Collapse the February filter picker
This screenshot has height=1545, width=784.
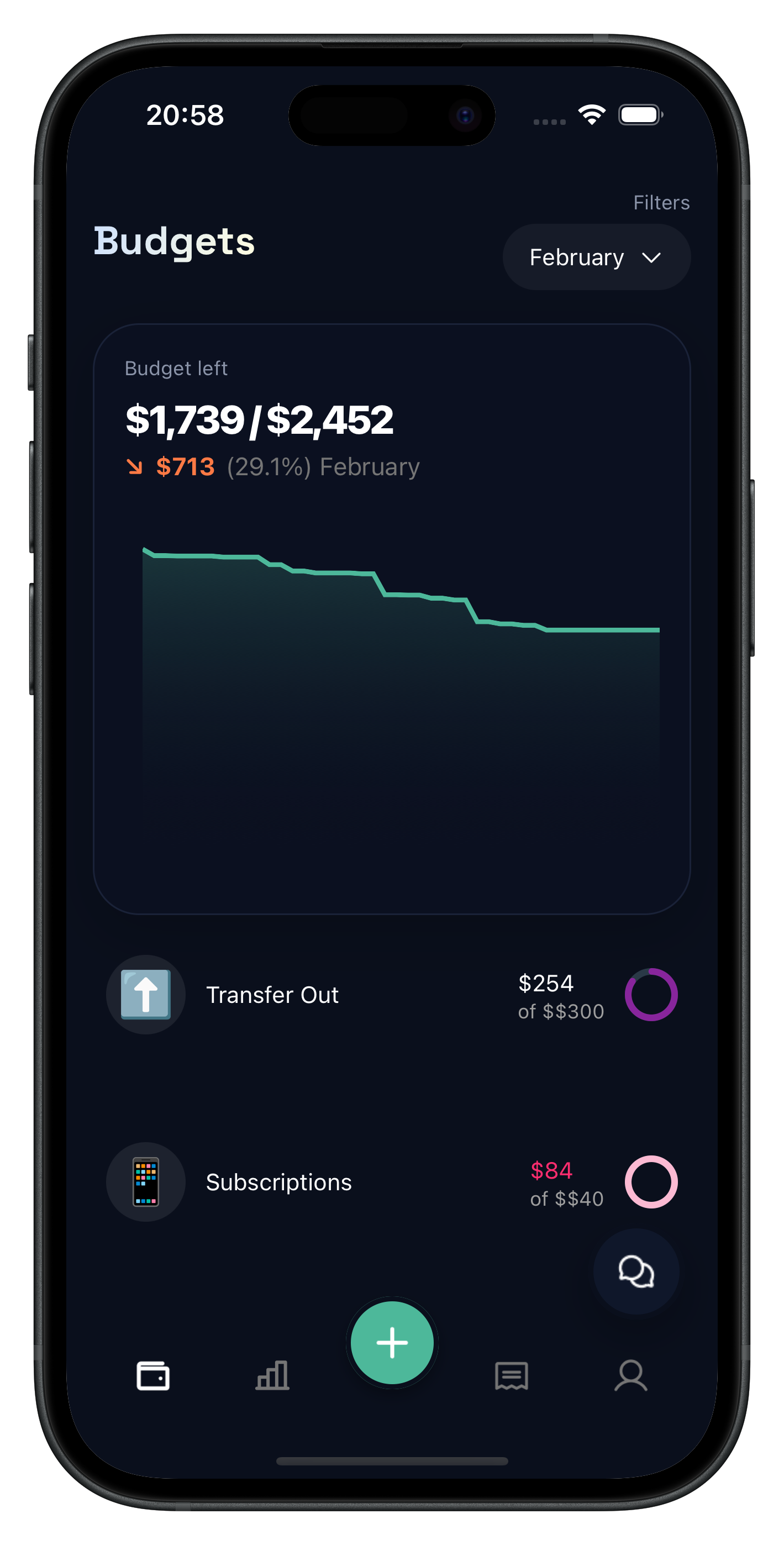click(x=596, y=257)
